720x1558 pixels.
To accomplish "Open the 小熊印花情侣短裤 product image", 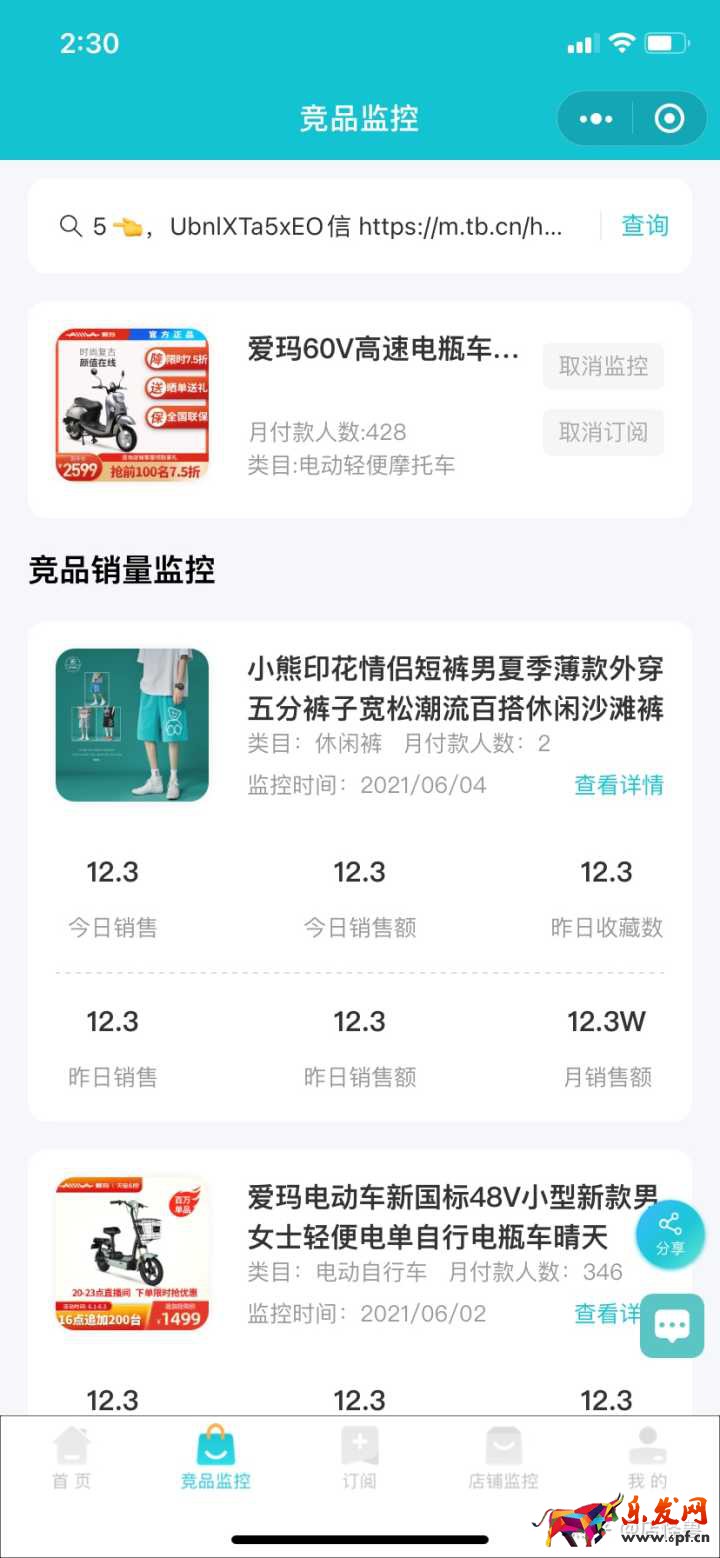I will 132,725.
